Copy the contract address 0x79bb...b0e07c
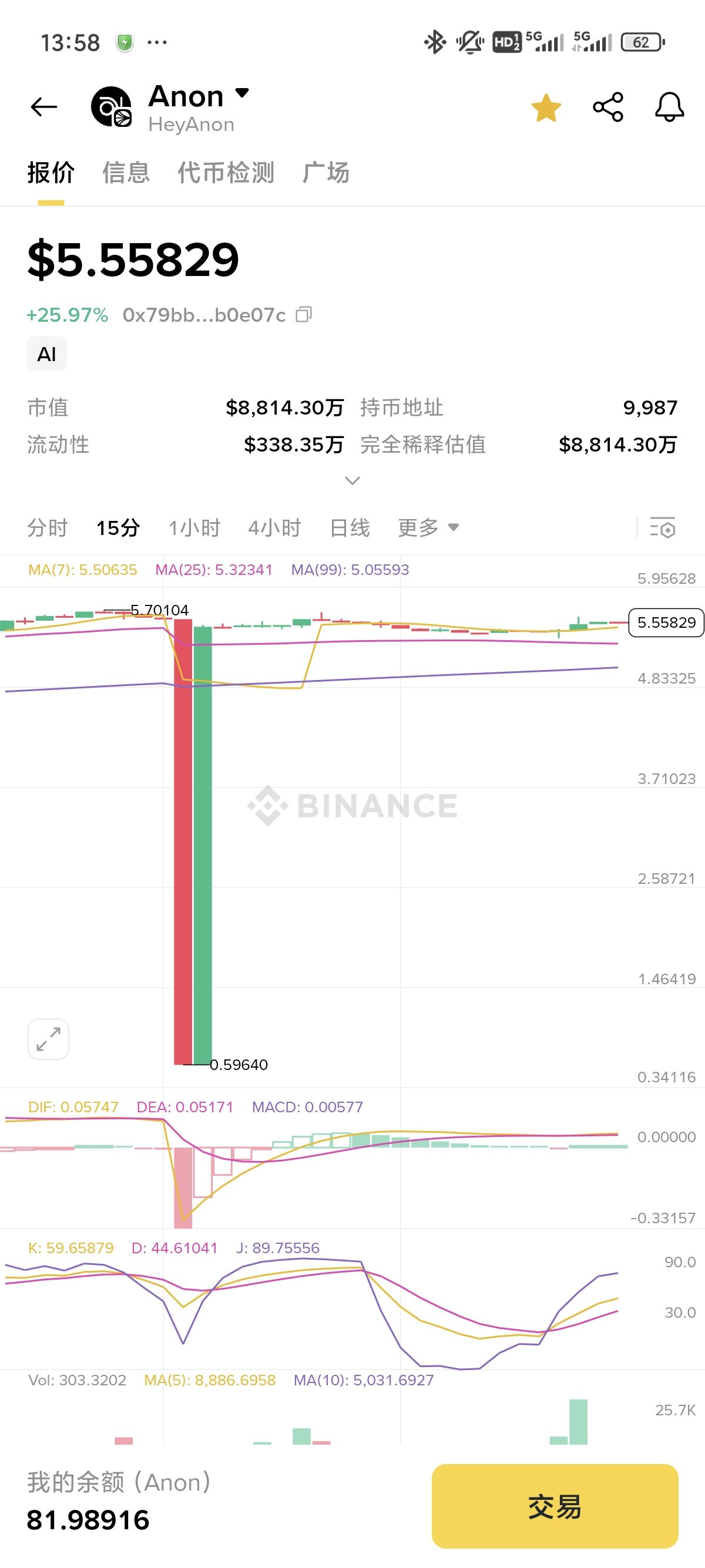 [304, 315]
